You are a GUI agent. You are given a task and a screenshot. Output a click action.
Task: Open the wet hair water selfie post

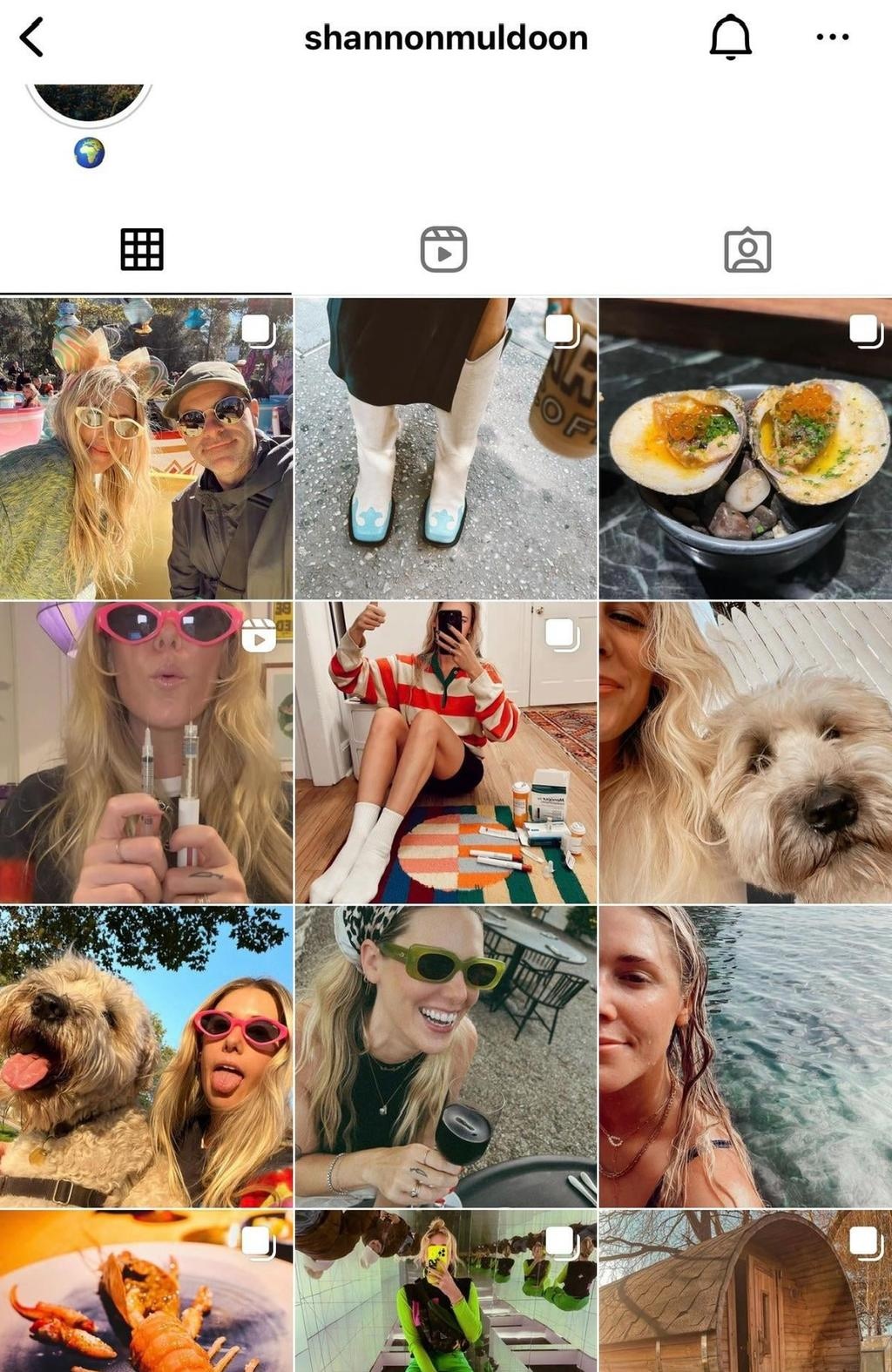(x=746, y=1056)
